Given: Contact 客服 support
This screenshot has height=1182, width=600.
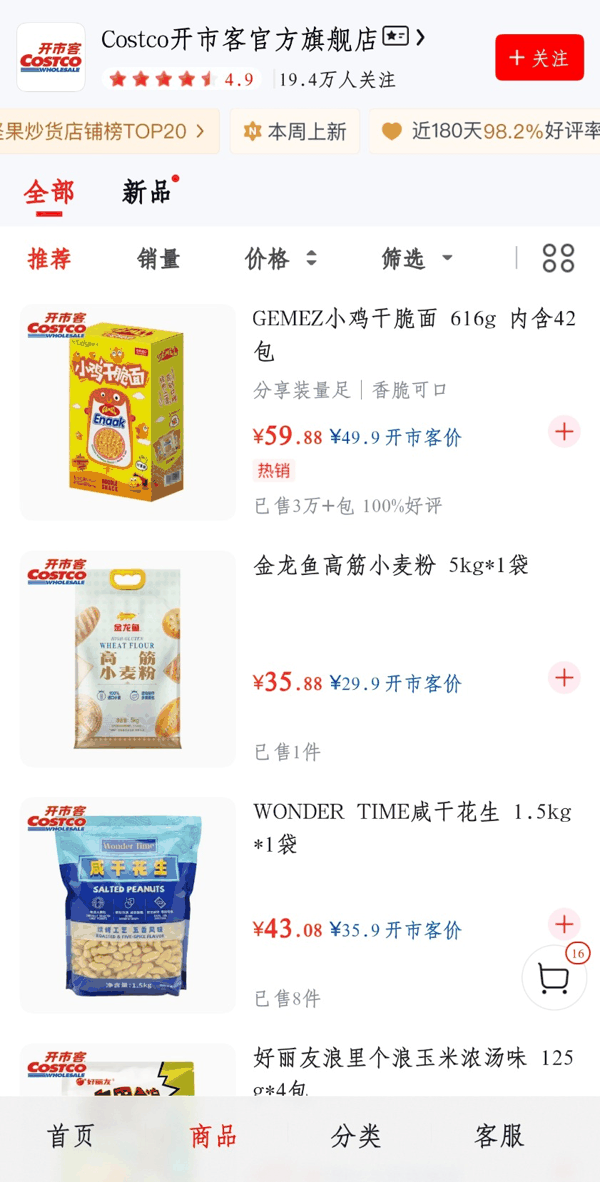Looking at the screenshot, I should (x=499, y=1136).
